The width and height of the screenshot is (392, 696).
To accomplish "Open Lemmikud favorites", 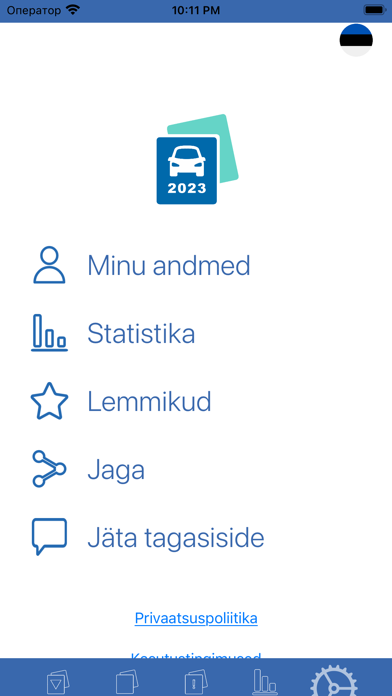I will pyautogui.click(x=121, y=401).
